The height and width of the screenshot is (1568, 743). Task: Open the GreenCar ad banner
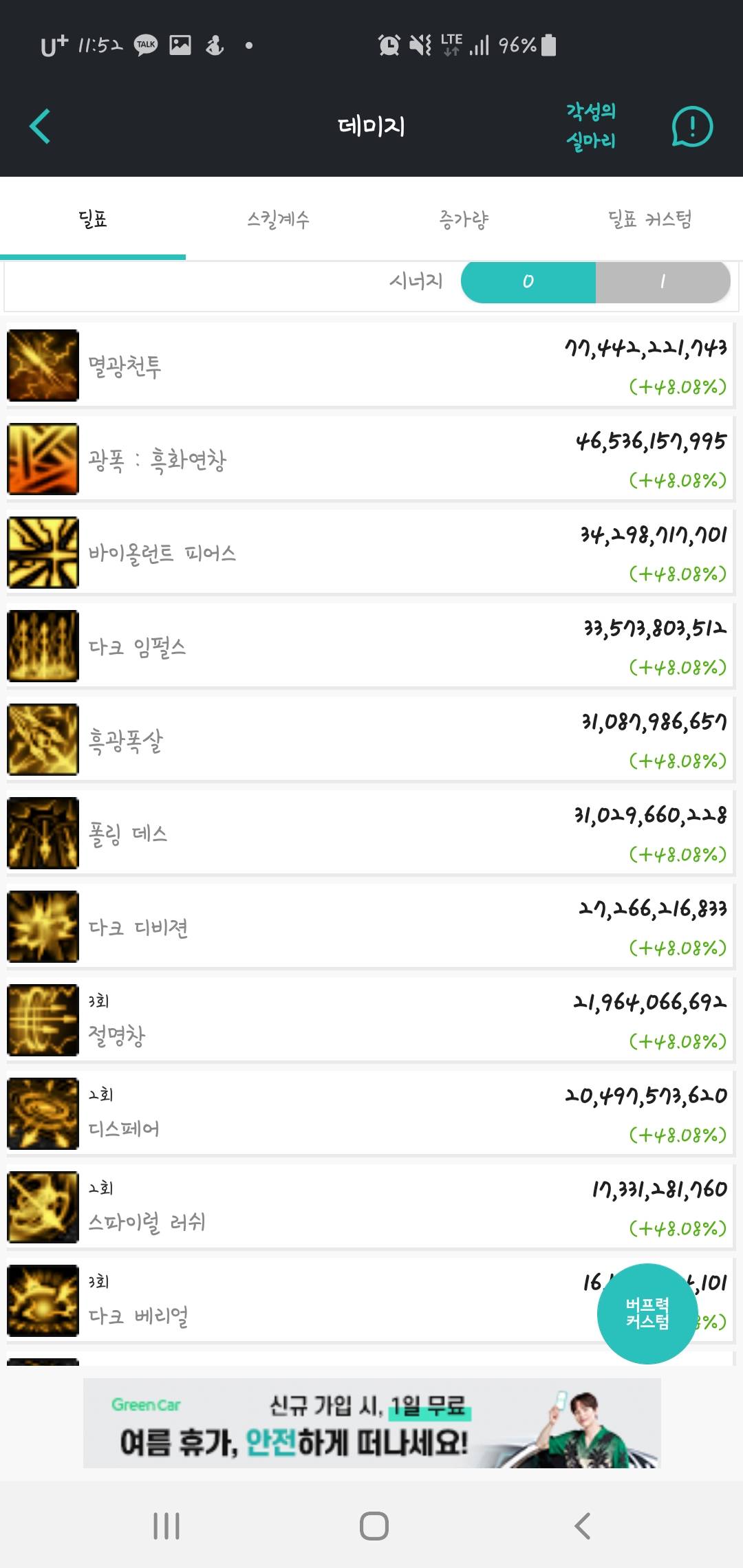tap(372, 1423)
